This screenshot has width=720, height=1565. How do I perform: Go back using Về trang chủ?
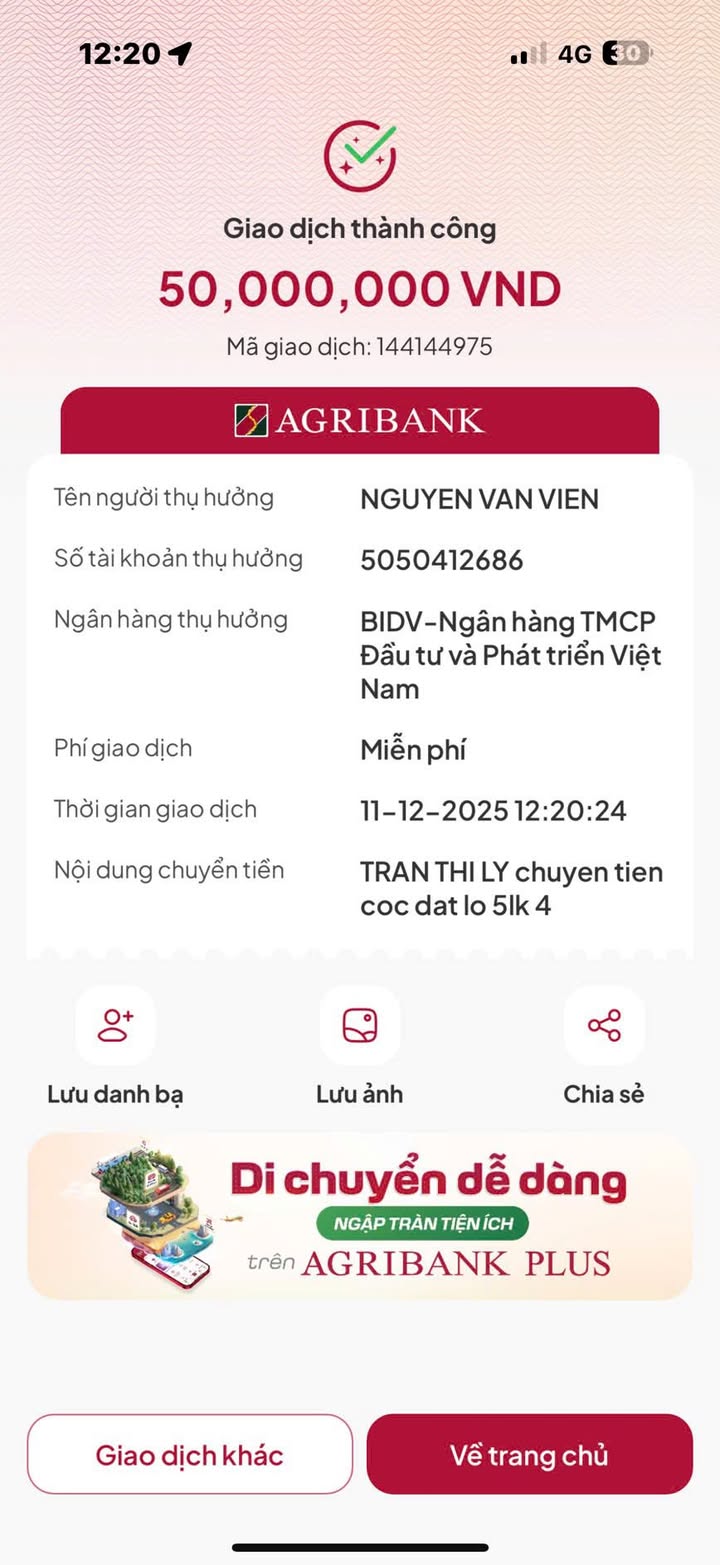529,1454
